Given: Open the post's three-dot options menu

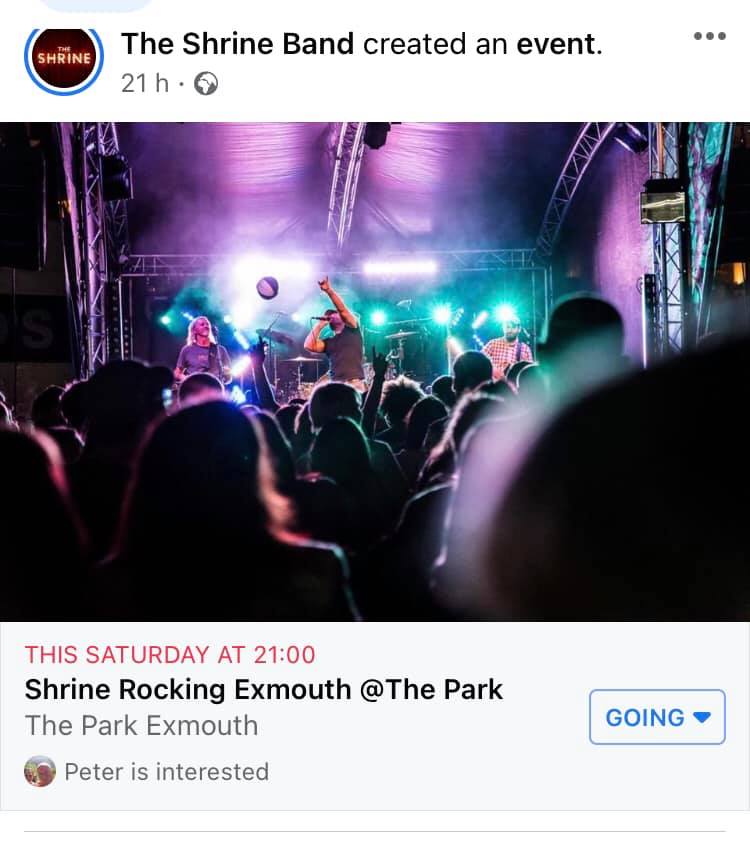Looking at the screenshot, I should point(709,37).
